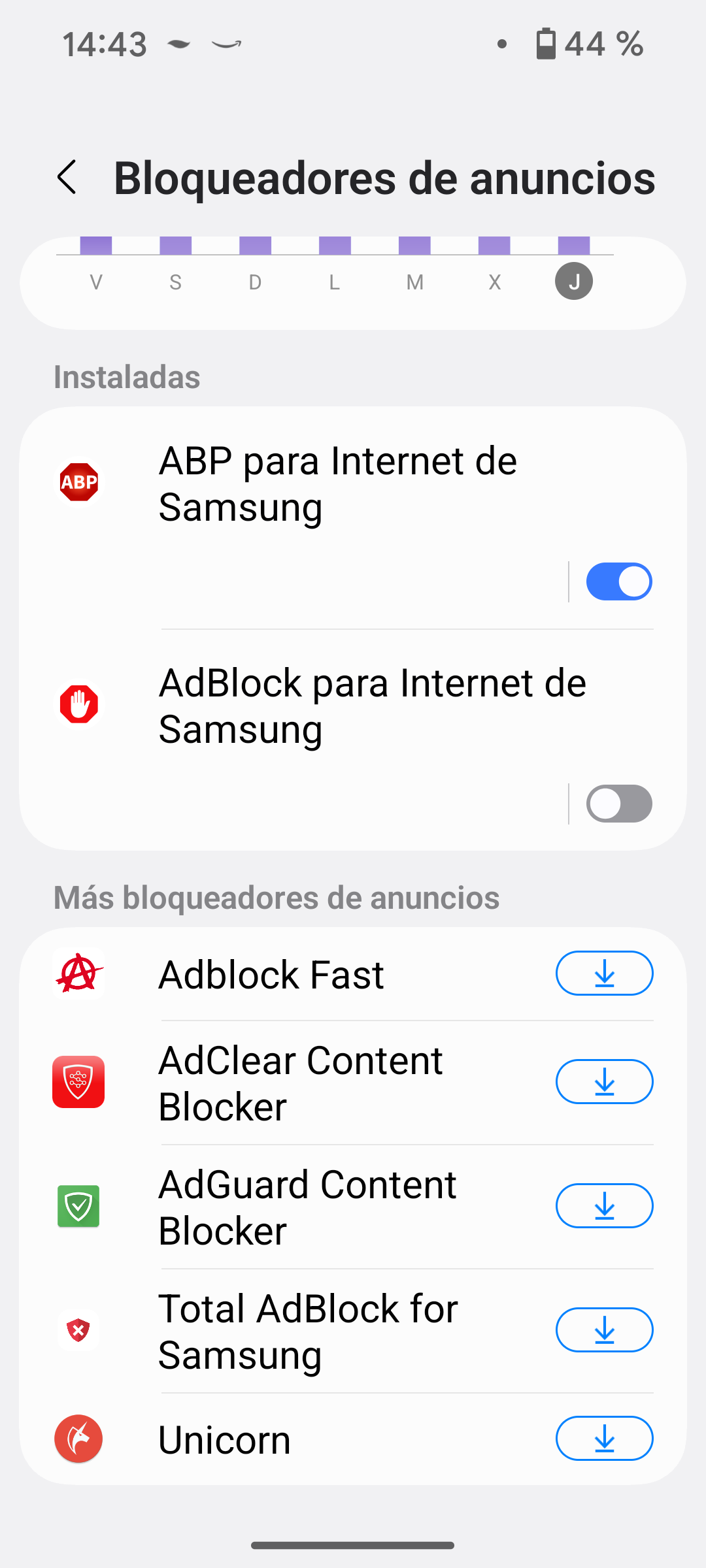
Task: Download AdClear Content Blocker
Action: tap(604, 1082)
